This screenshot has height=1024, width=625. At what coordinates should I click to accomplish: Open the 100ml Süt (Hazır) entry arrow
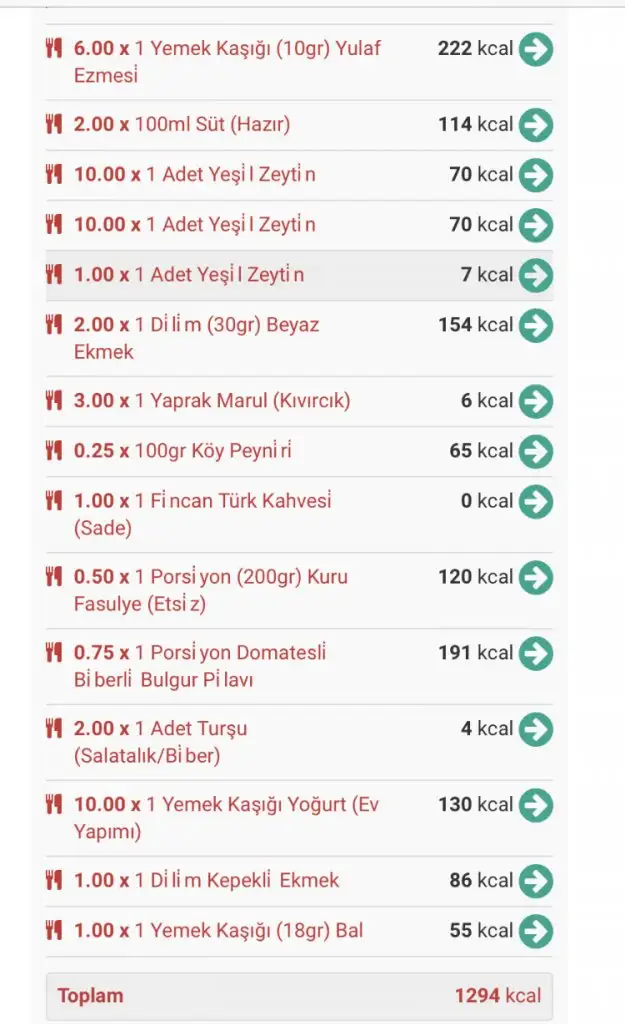(x=536, y=125)
